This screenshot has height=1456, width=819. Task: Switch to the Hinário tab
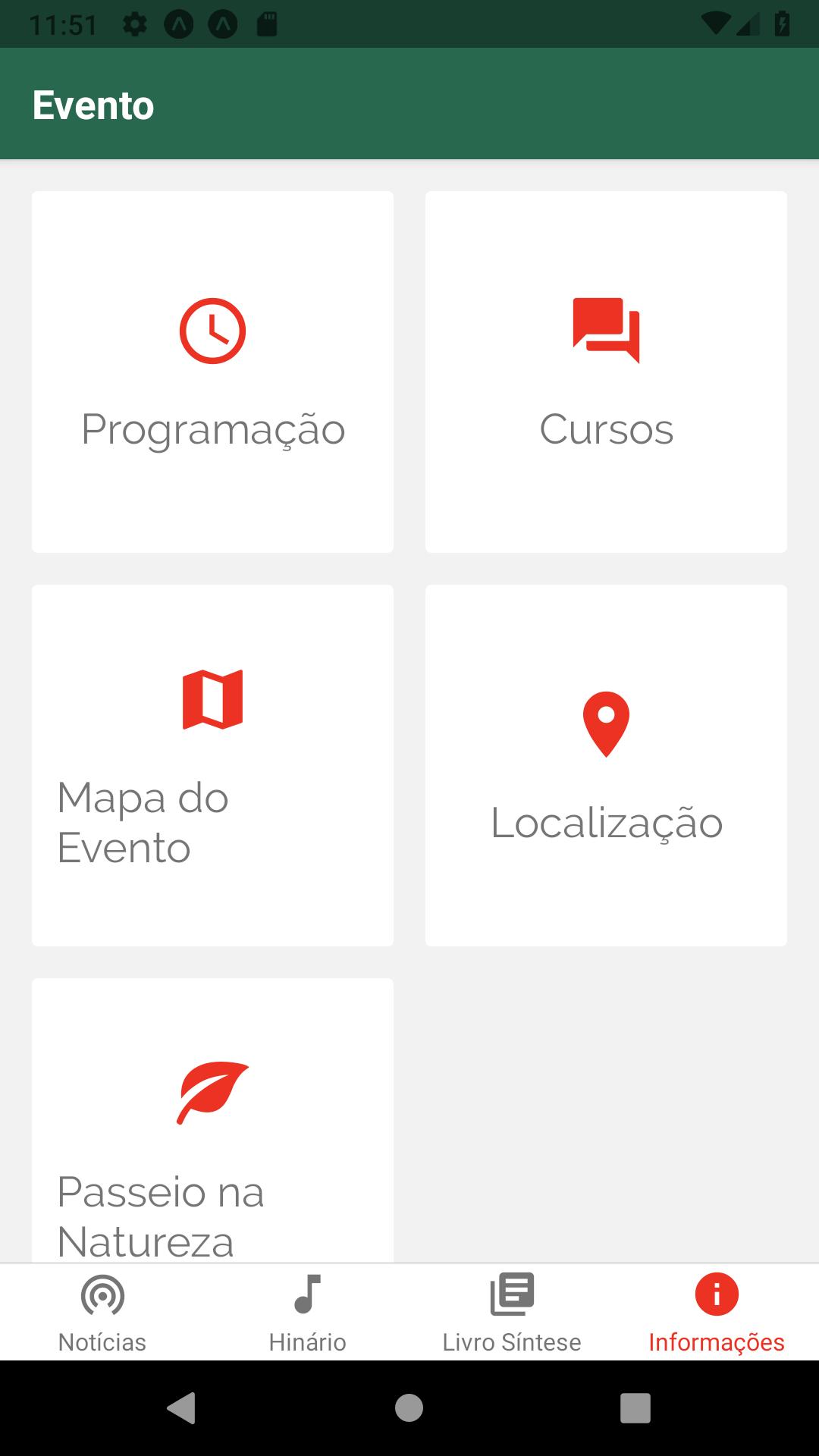307,1312
